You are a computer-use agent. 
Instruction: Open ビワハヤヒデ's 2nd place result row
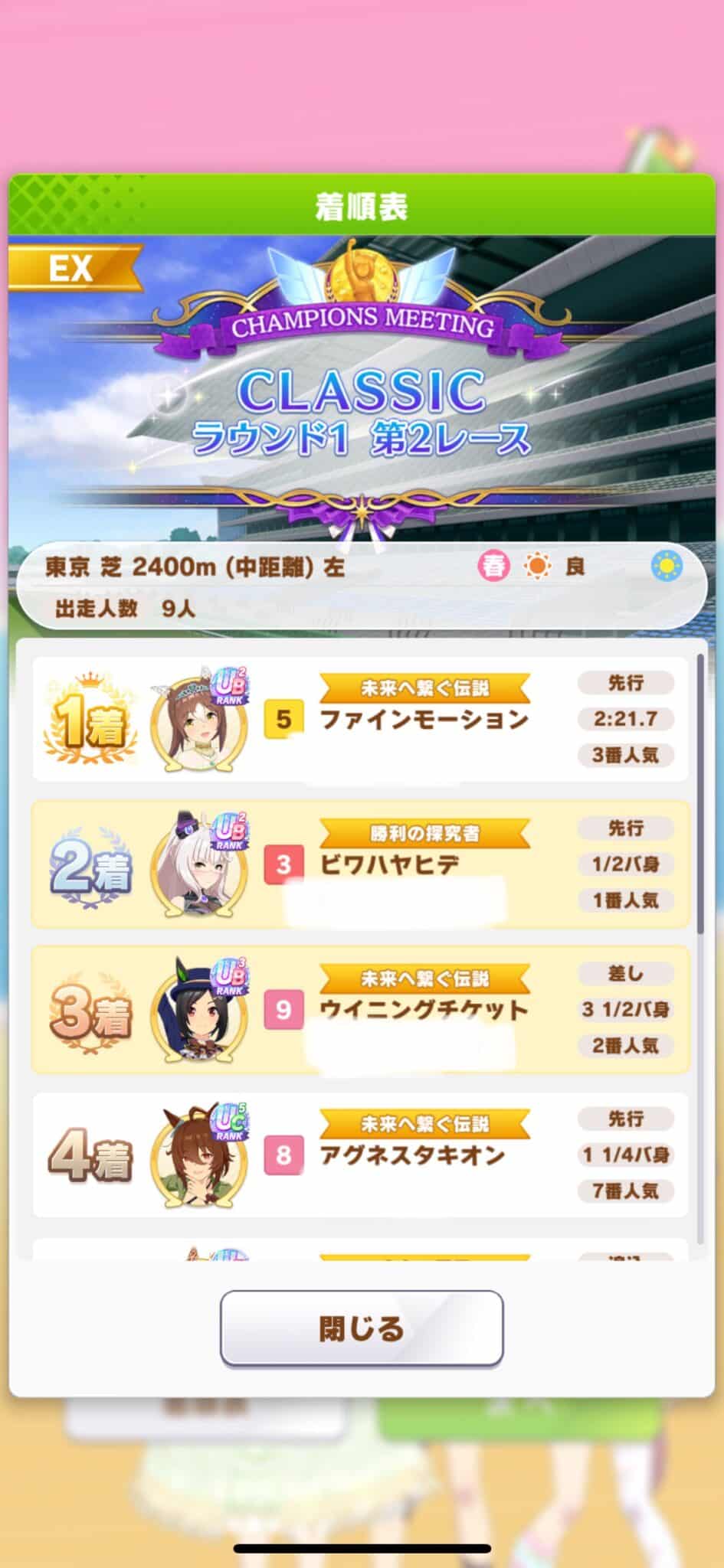pos(360,864)
